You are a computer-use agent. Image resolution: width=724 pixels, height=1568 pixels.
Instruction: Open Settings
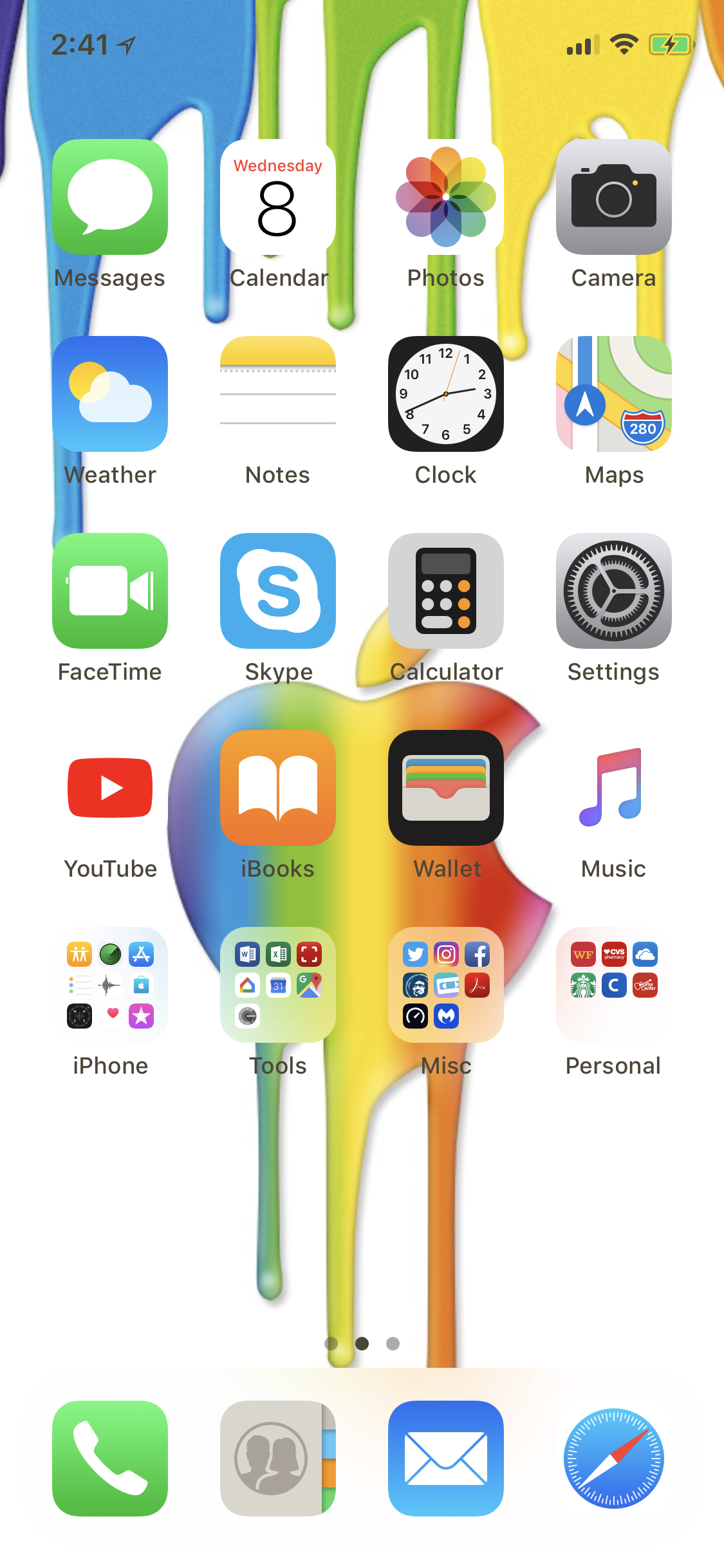coord(614,591)
